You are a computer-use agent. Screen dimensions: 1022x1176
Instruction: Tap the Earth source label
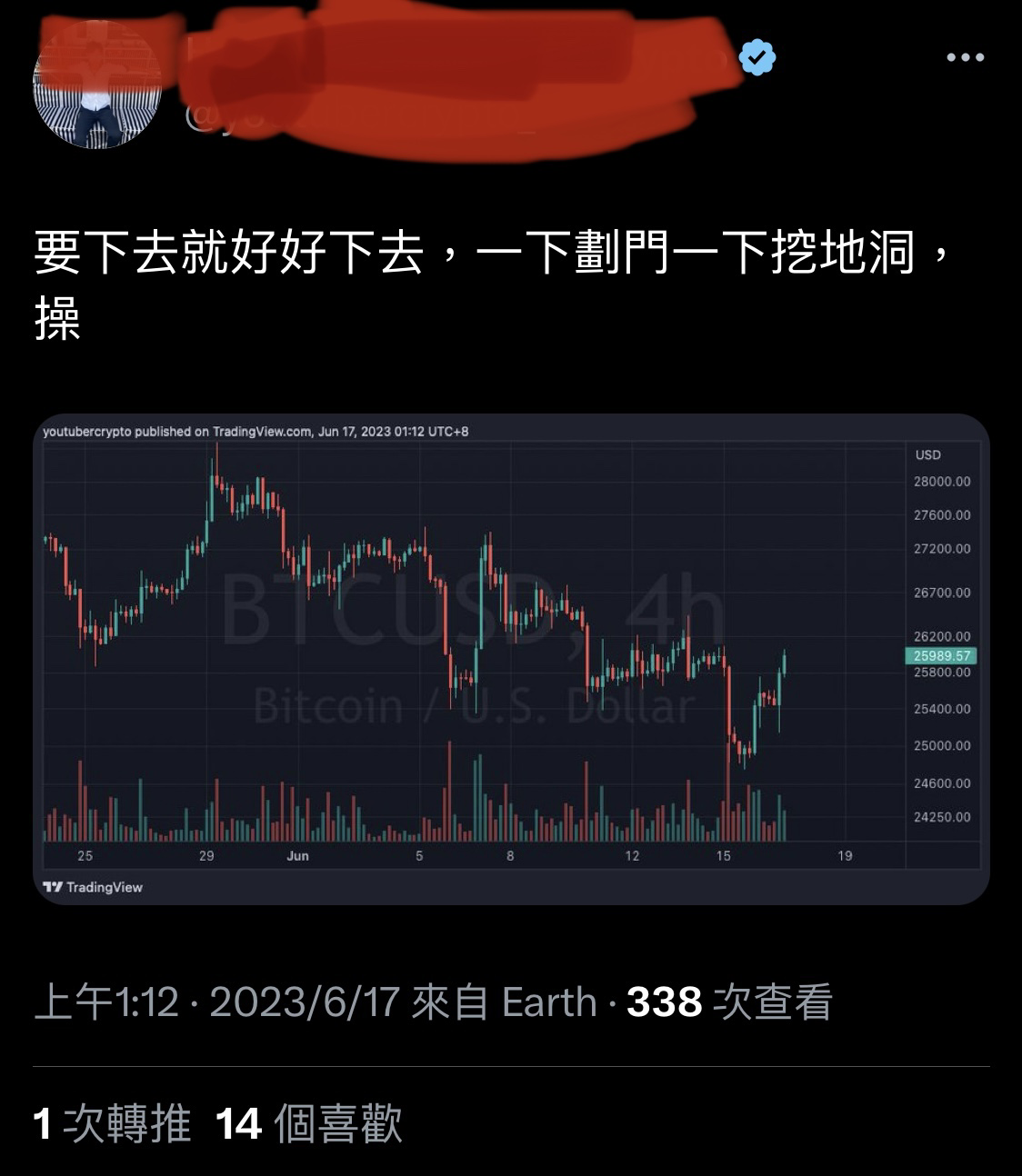(548, 1002)
